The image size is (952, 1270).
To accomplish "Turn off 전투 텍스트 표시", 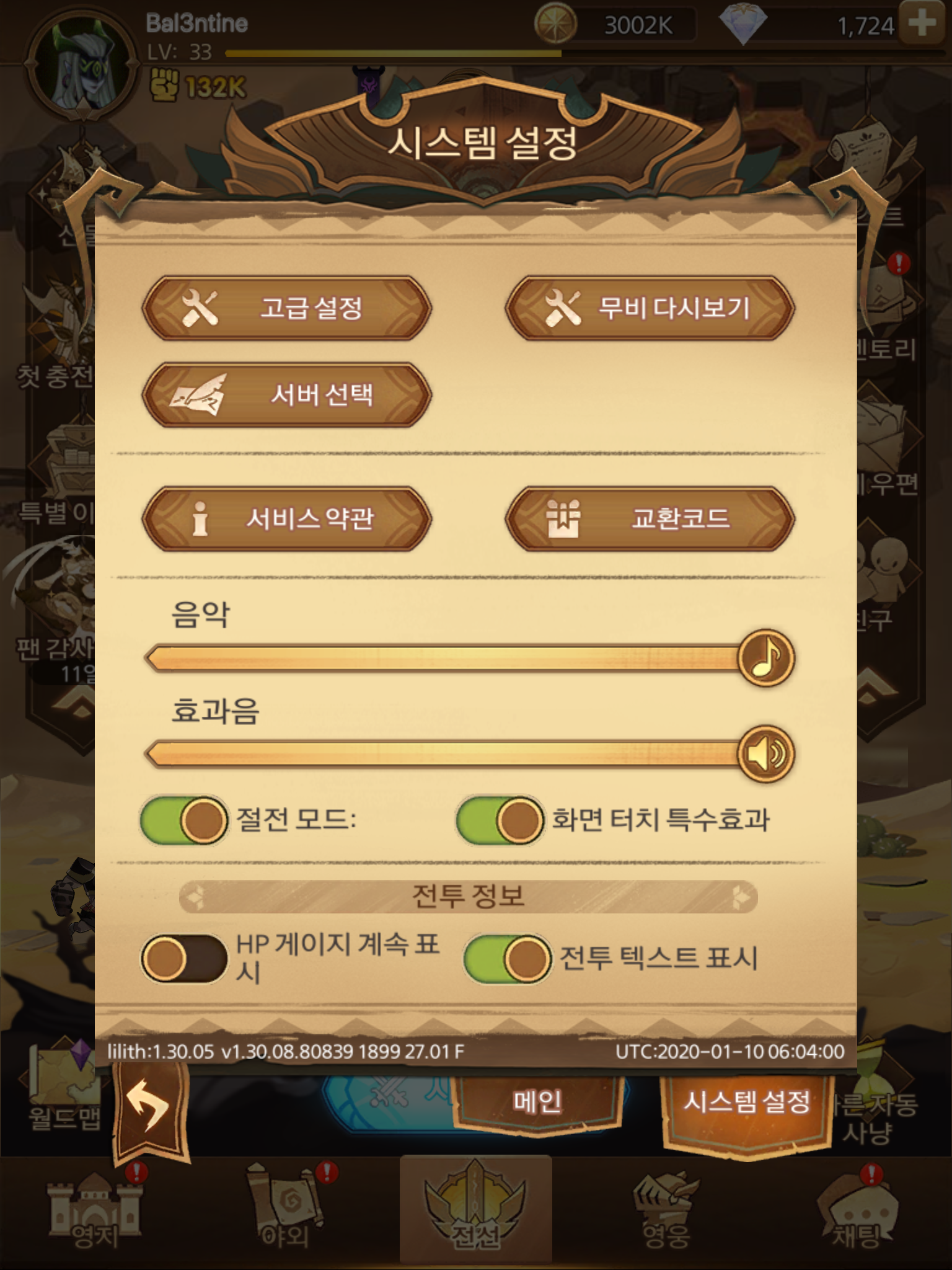I will pyautogui.click(x=508, y=959).
